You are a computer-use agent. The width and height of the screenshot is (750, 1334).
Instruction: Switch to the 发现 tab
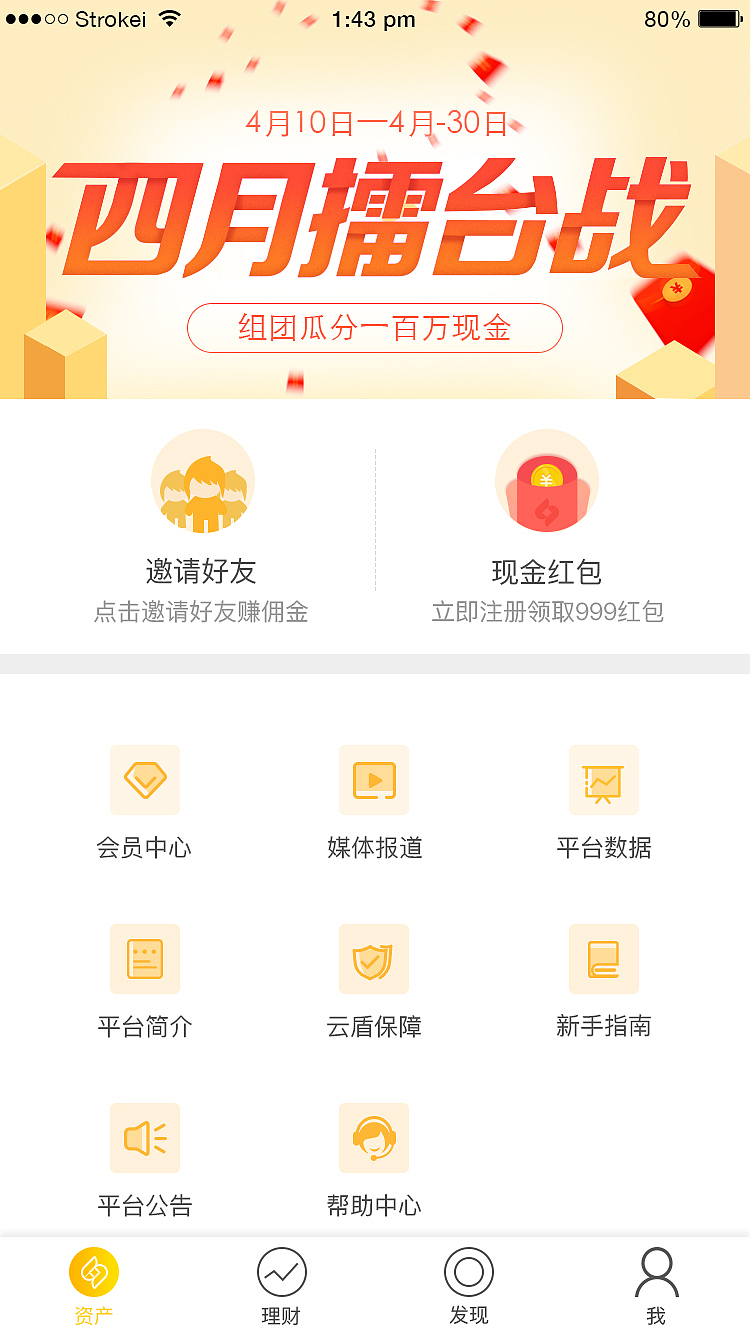tap(468, 1283)
